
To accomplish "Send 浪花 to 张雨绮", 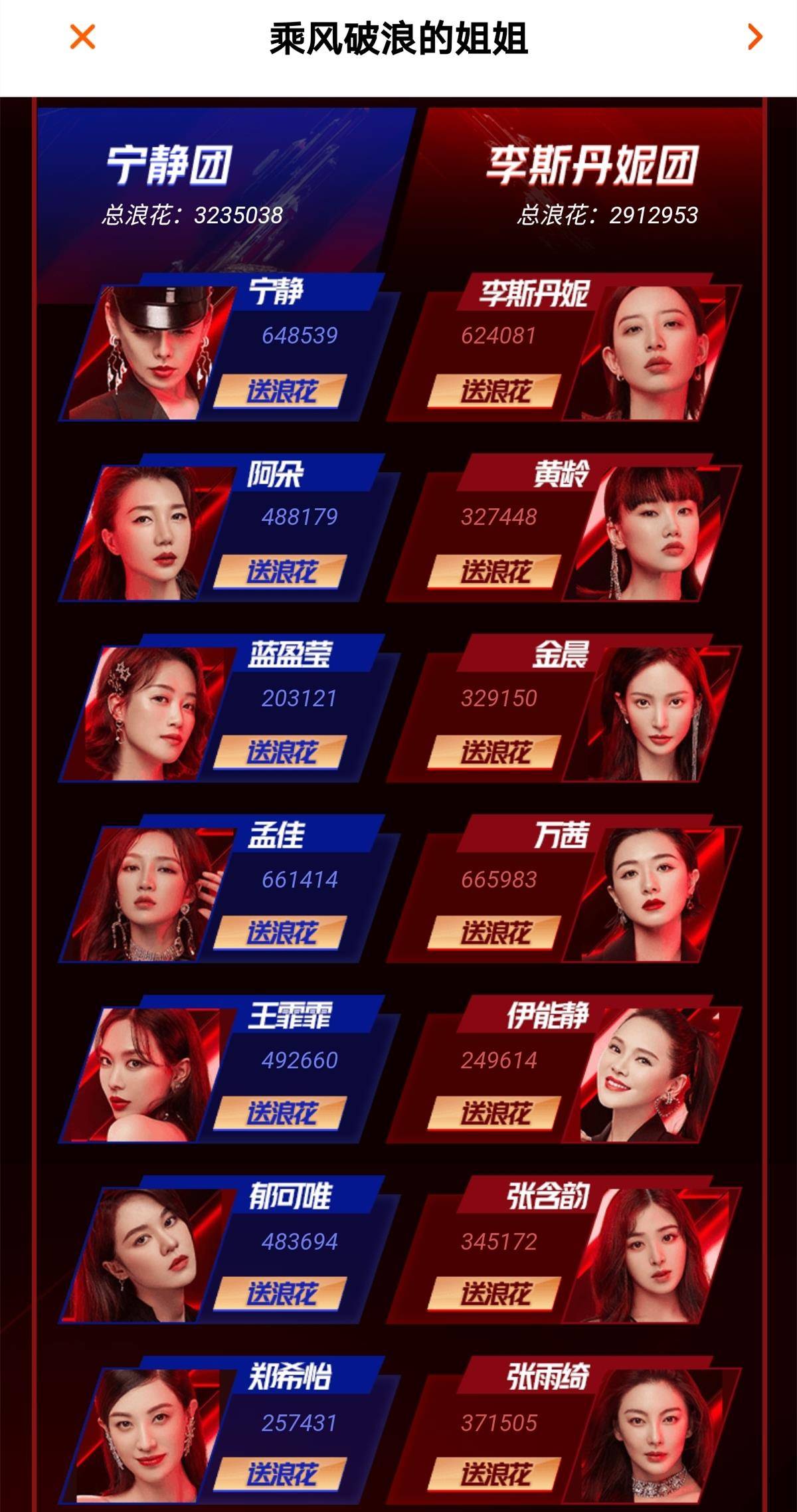I will (495, 1475).
